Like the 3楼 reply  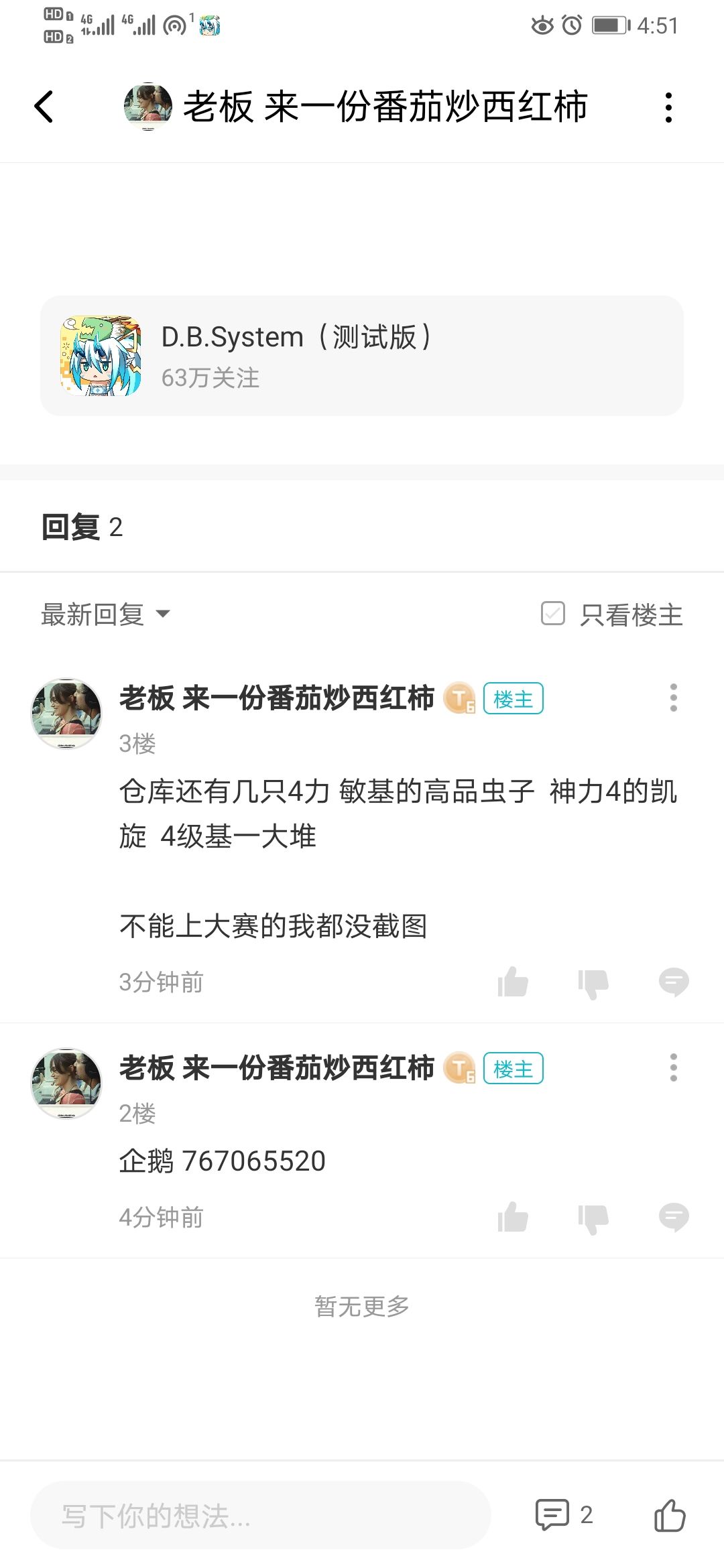tap(513, 982)
